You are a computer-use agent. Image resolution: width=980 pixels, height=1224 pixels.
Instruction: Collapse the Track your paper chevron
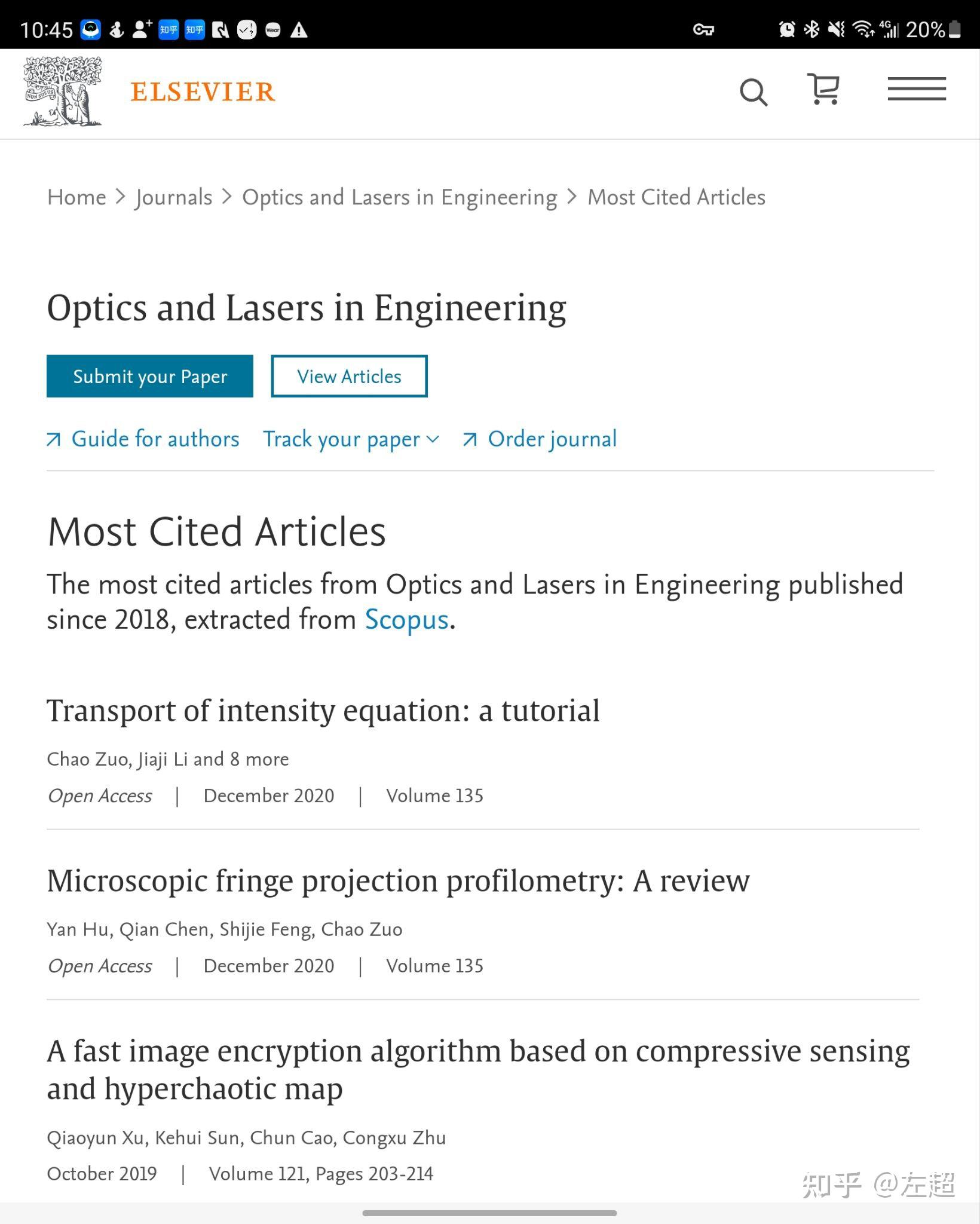click(433, 440)
